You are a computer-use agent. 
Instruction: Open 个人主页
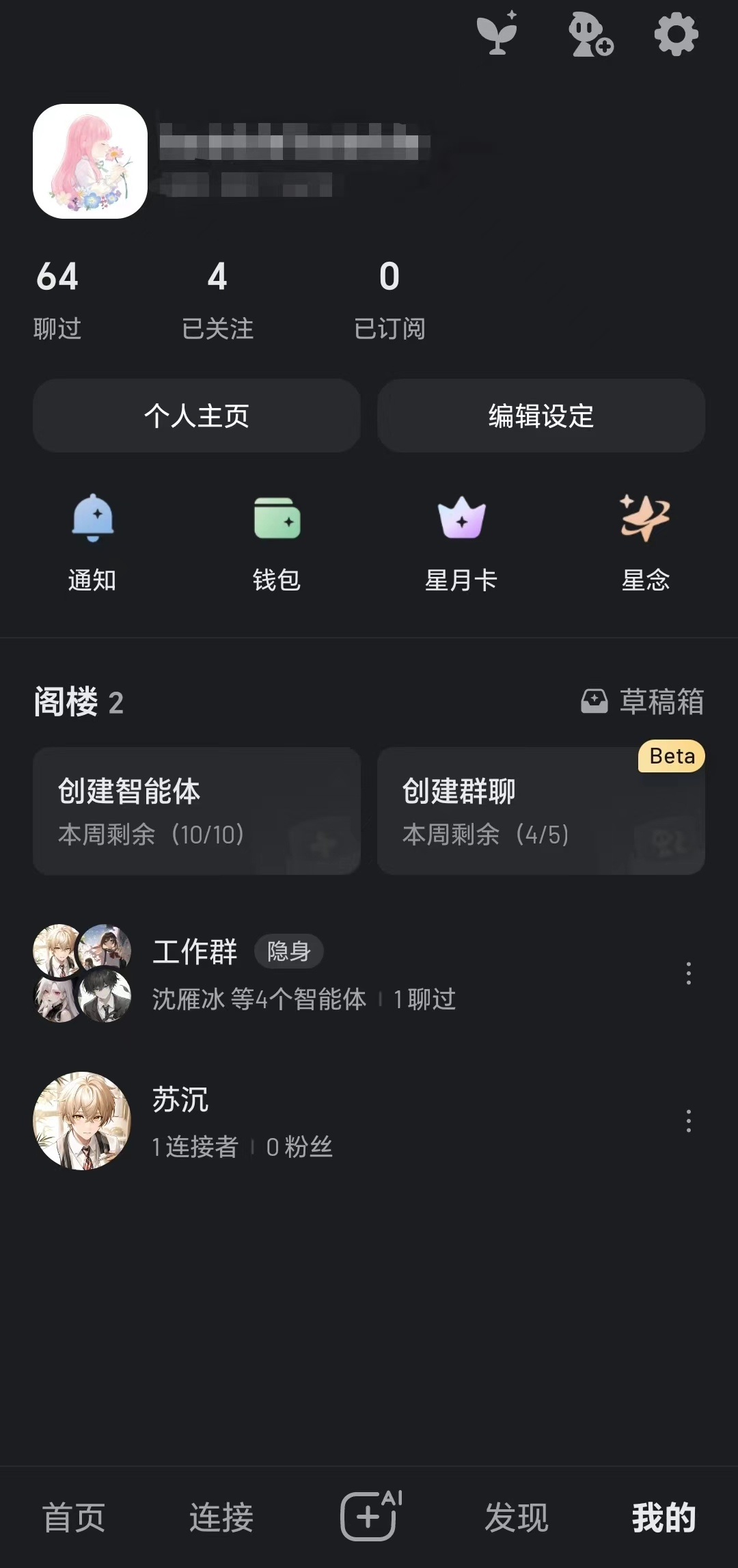click(196, 416)
